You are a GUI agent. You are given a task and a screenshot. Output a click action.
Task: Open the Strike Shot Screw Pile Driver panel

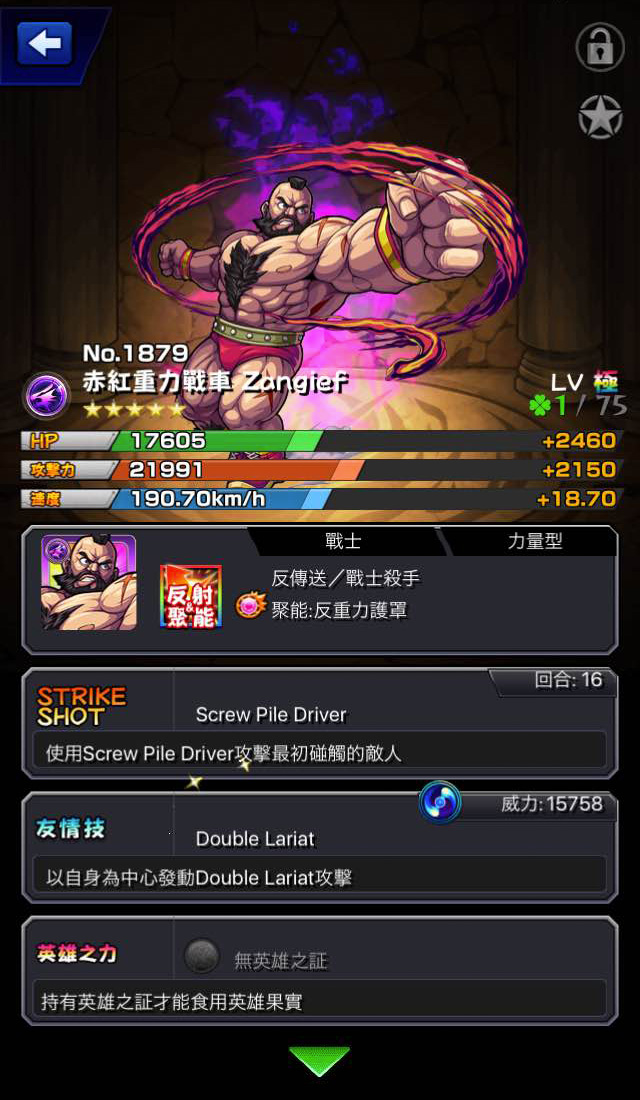point(320,723)
